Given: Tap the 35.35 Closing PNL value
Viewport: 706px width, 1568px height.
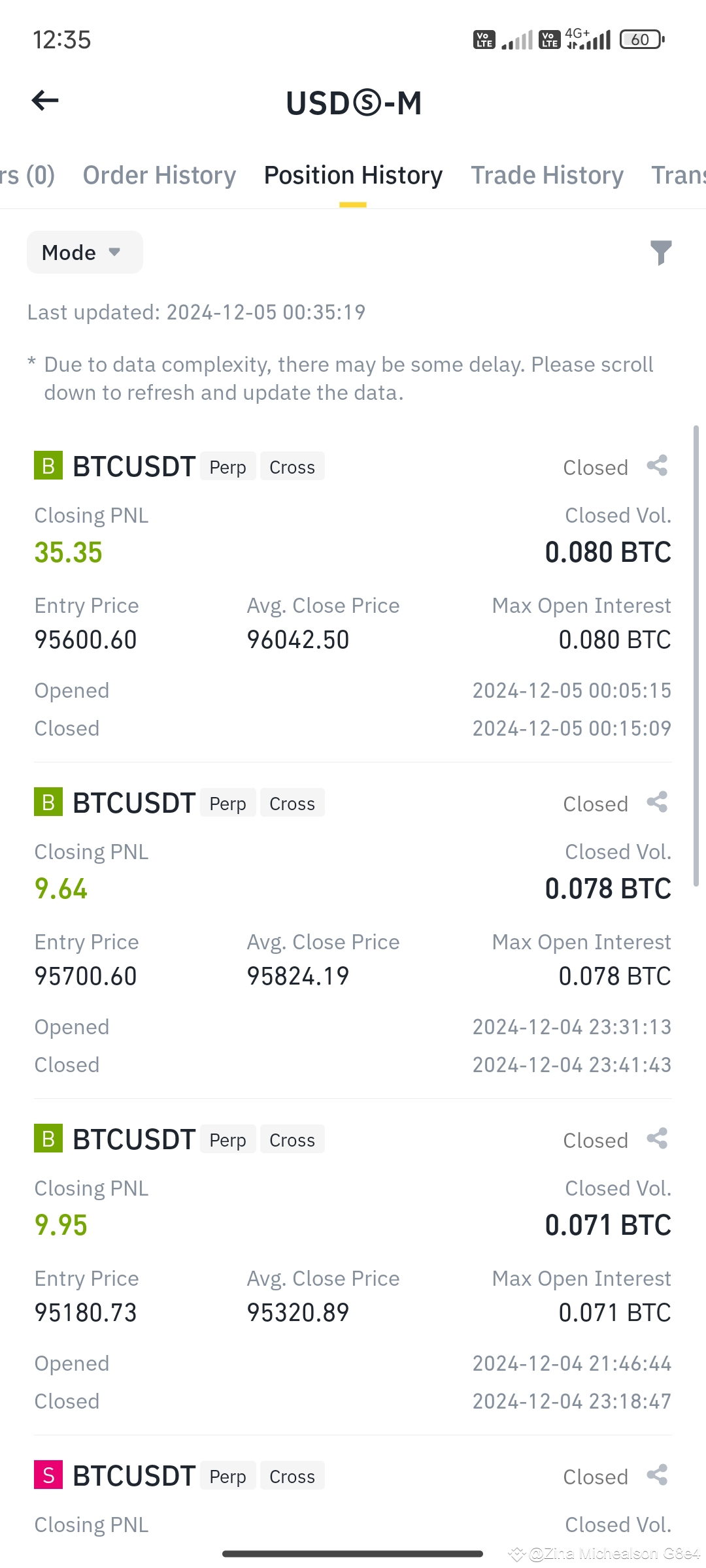Looking at the screenshot, I should [68, 552].
